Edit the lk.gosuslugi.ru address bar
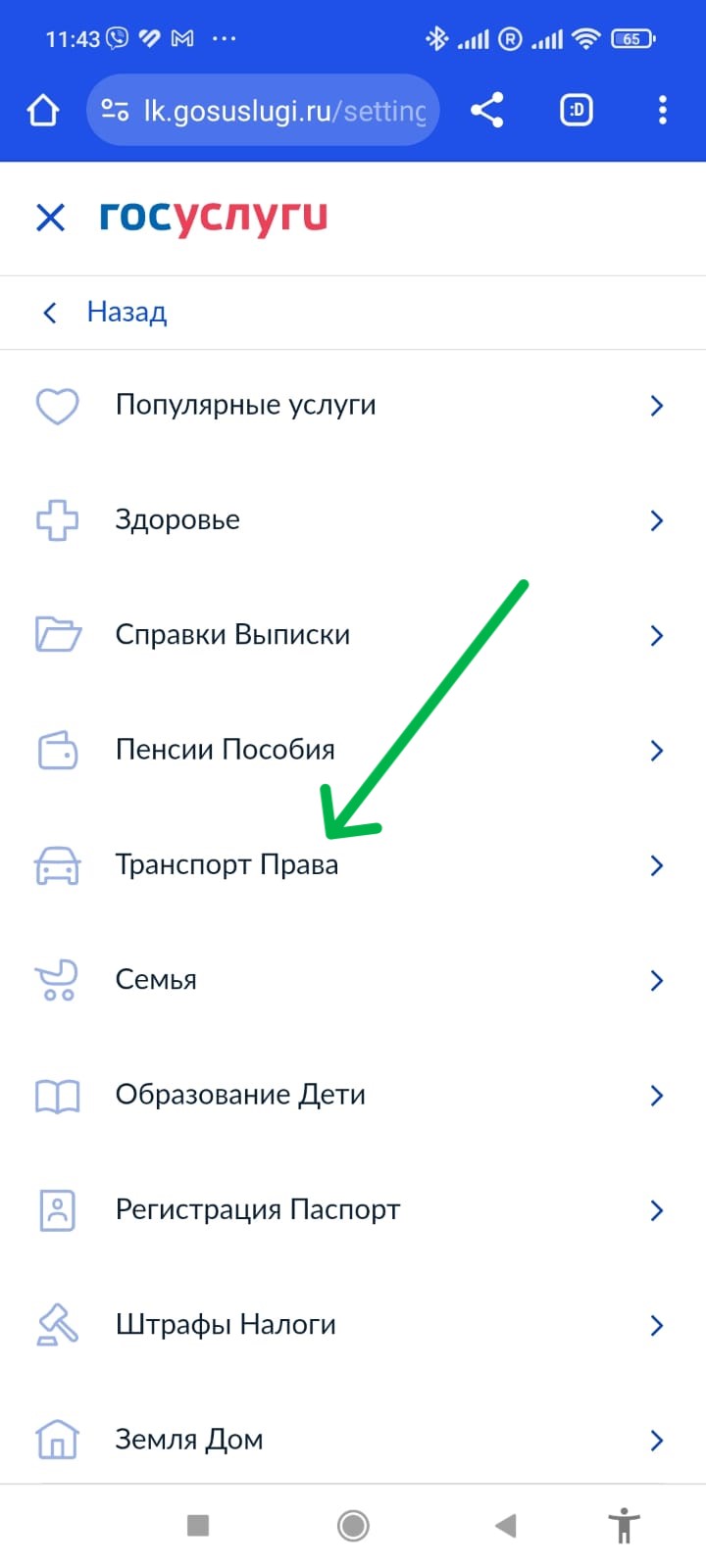Screen dimensions: 706x1568 point(284,111)
